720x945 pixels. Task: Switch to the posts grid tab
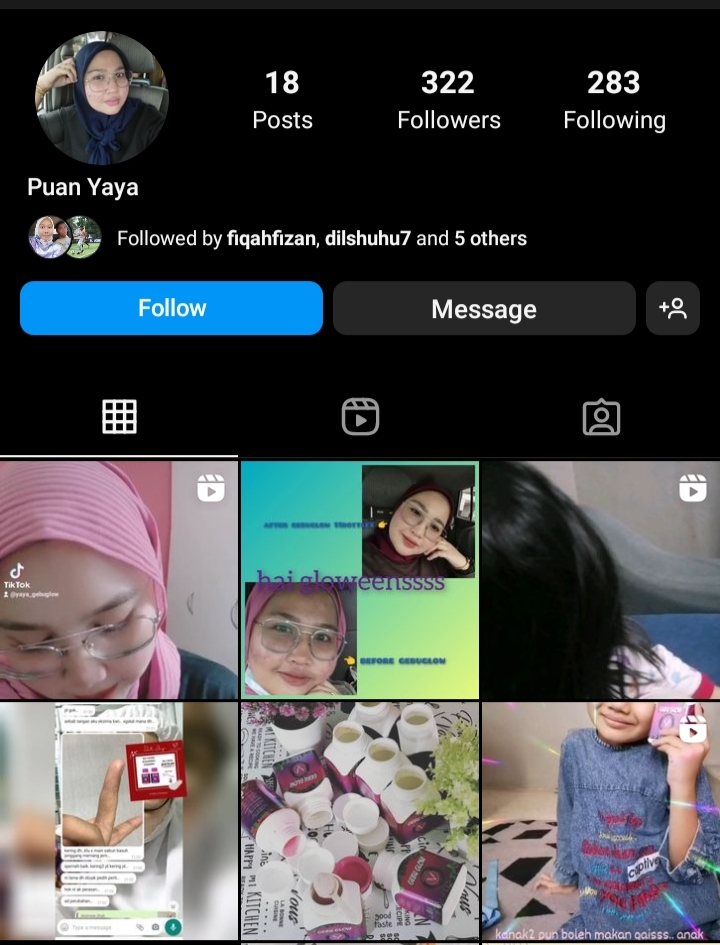coord(119,417)
